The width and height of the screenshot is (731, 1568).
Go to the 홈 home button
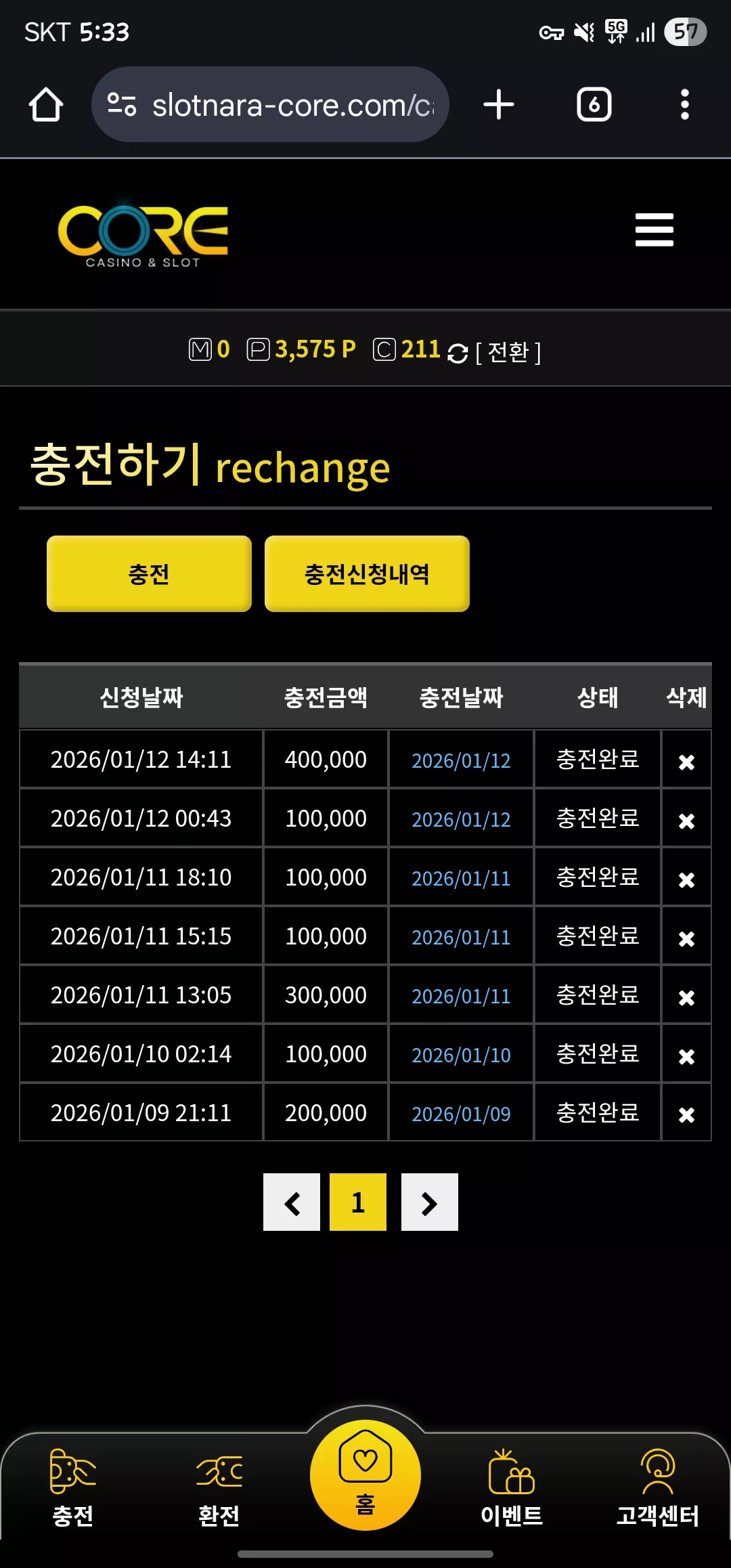click(x=365, y=1475)
